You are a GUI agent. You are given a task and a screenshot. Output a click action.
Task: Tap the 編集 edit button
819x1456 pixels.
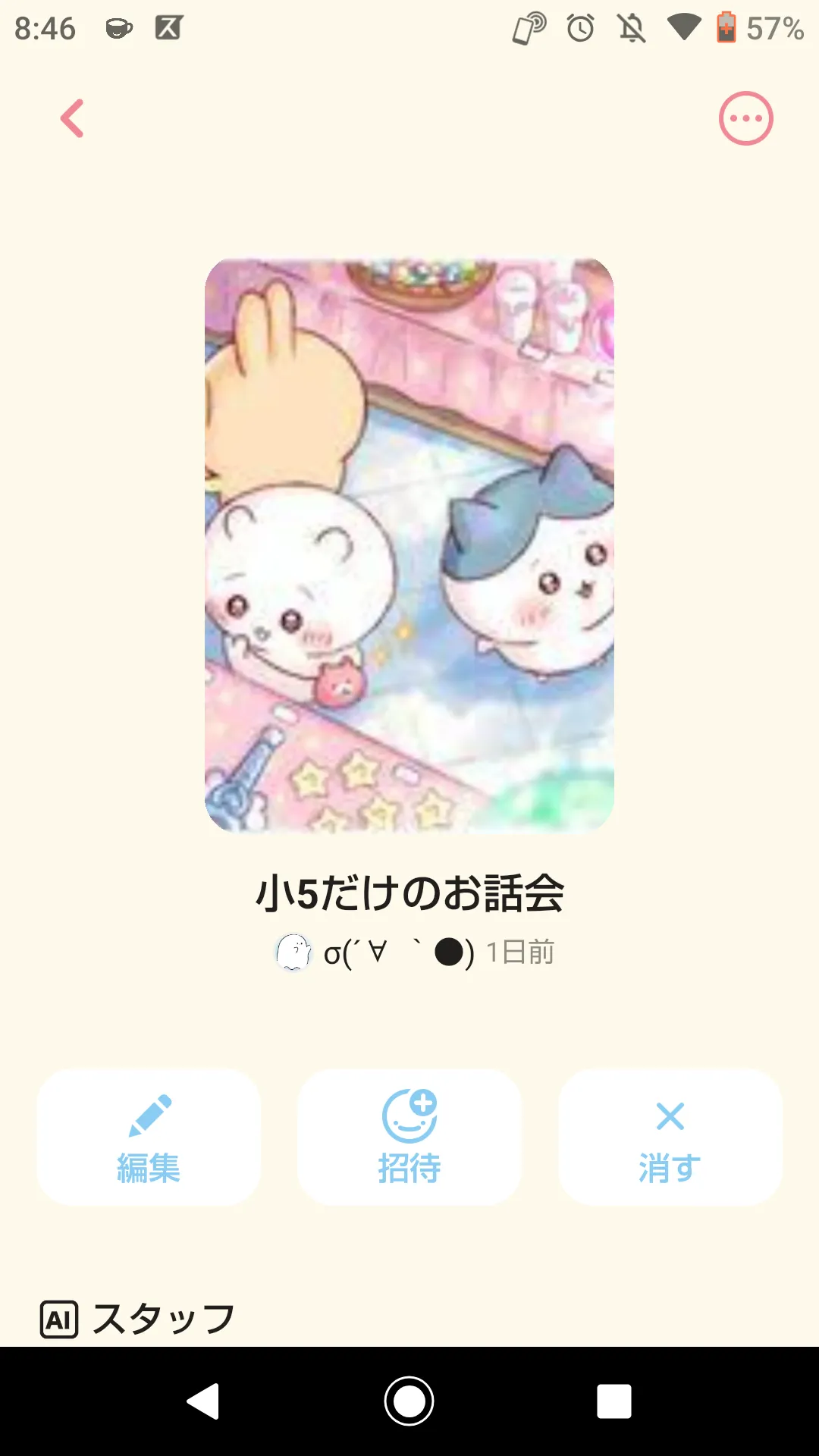[x=149, y=1137]
